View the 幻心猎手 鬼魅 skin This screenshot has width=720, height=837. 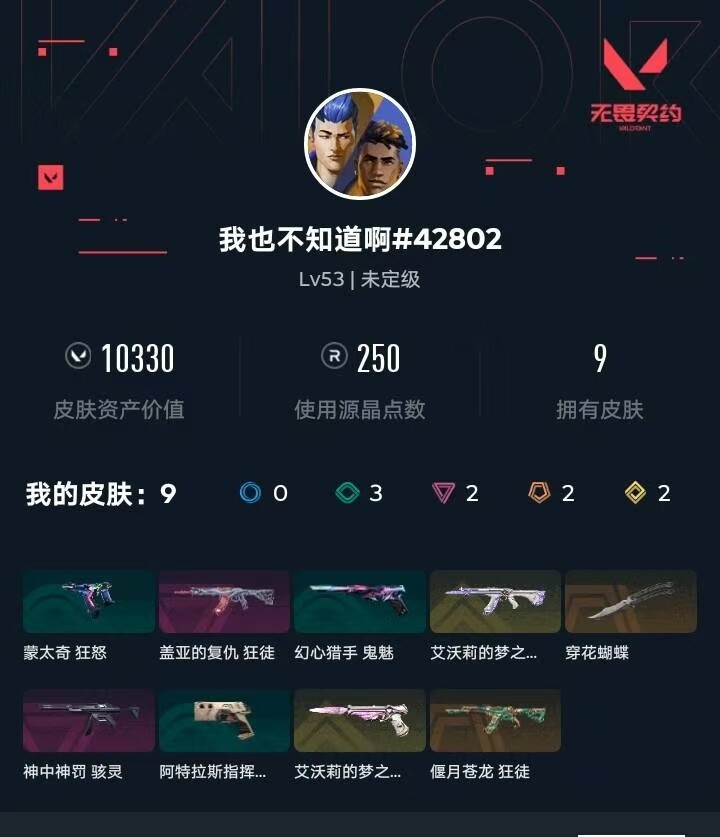point(358,602)
